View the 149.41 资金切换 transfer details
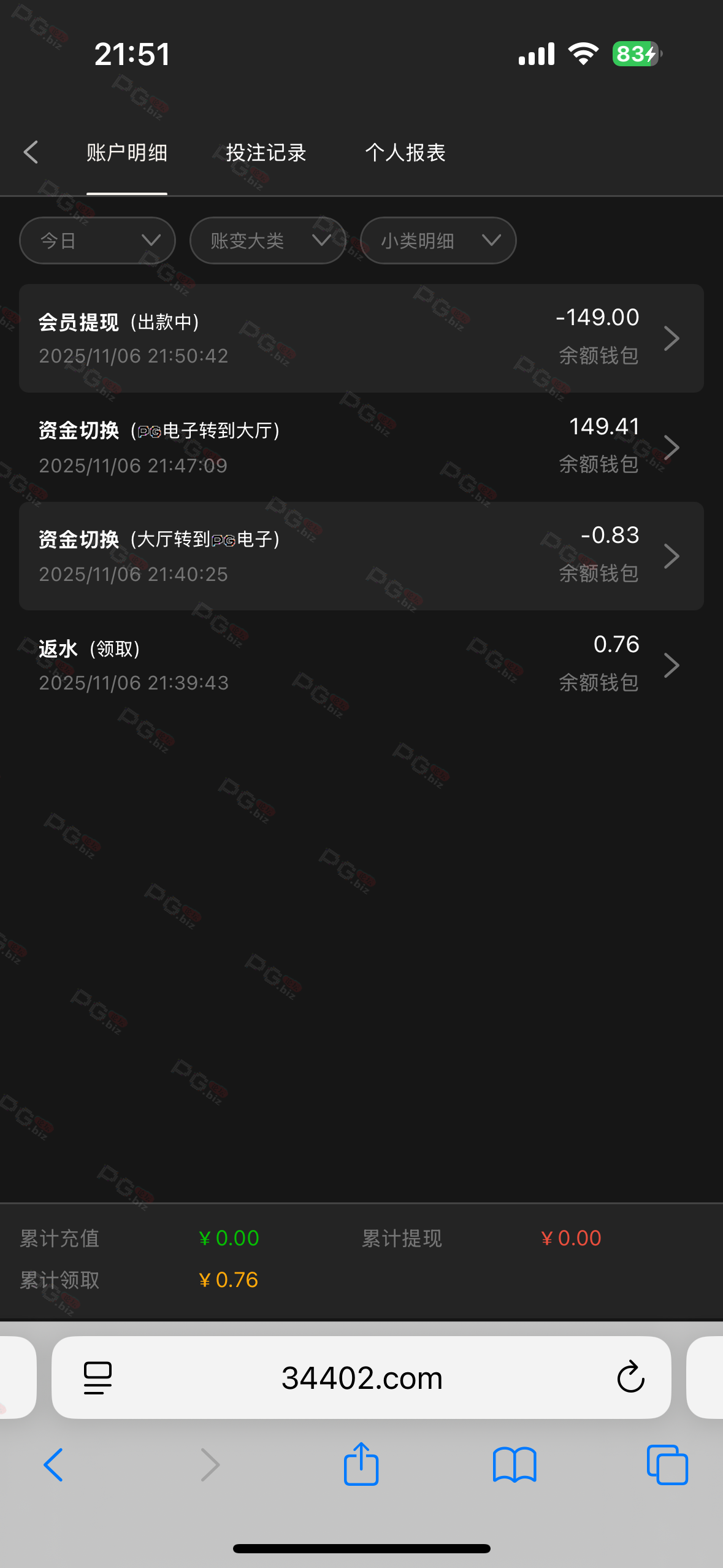This screenshot has height=1568, width=723. coord(361,447)
